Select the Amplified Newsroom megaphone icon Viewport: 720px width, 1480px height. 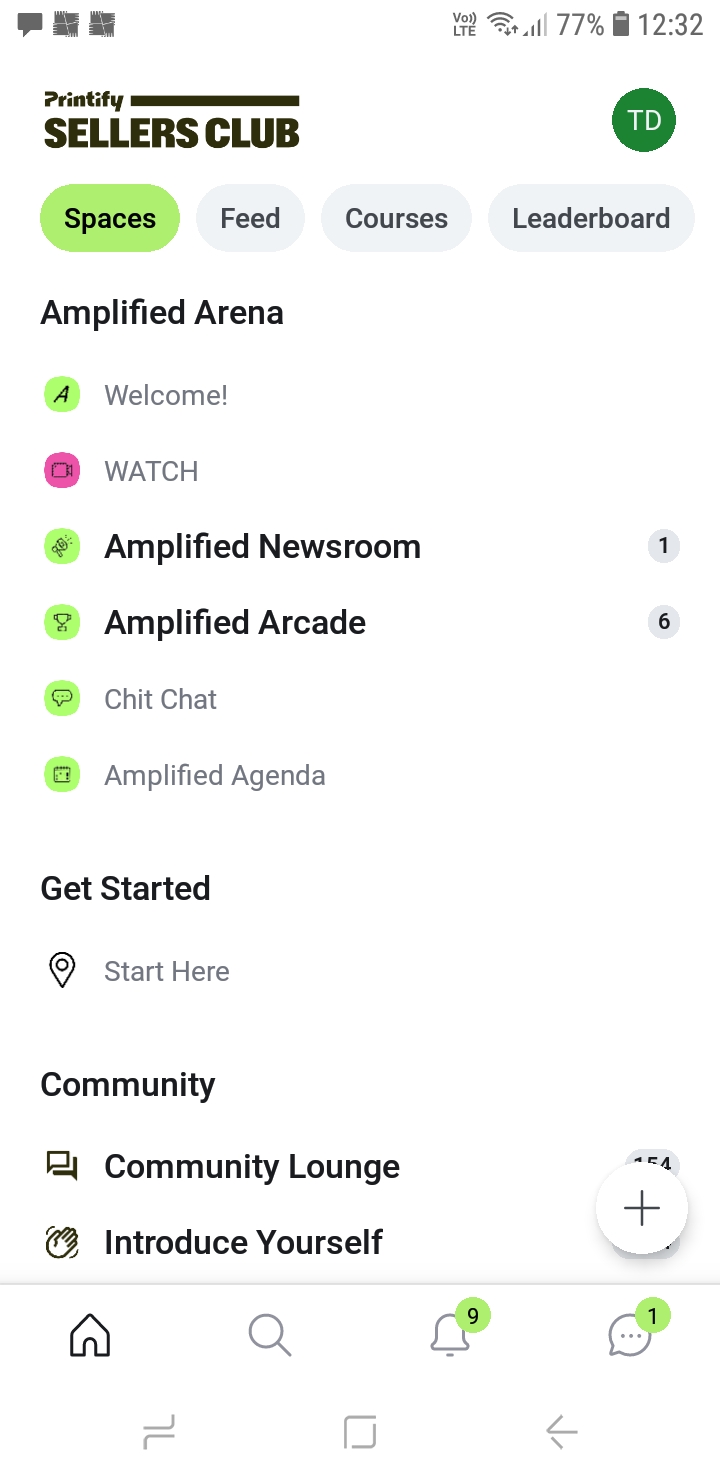(62, 546)
